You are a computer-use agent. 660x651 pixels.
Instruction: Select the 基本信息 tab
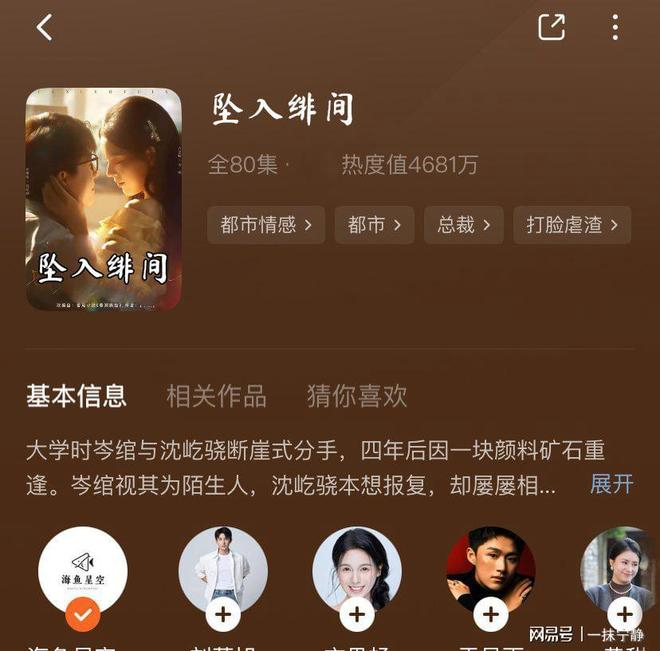coord(76,396)
